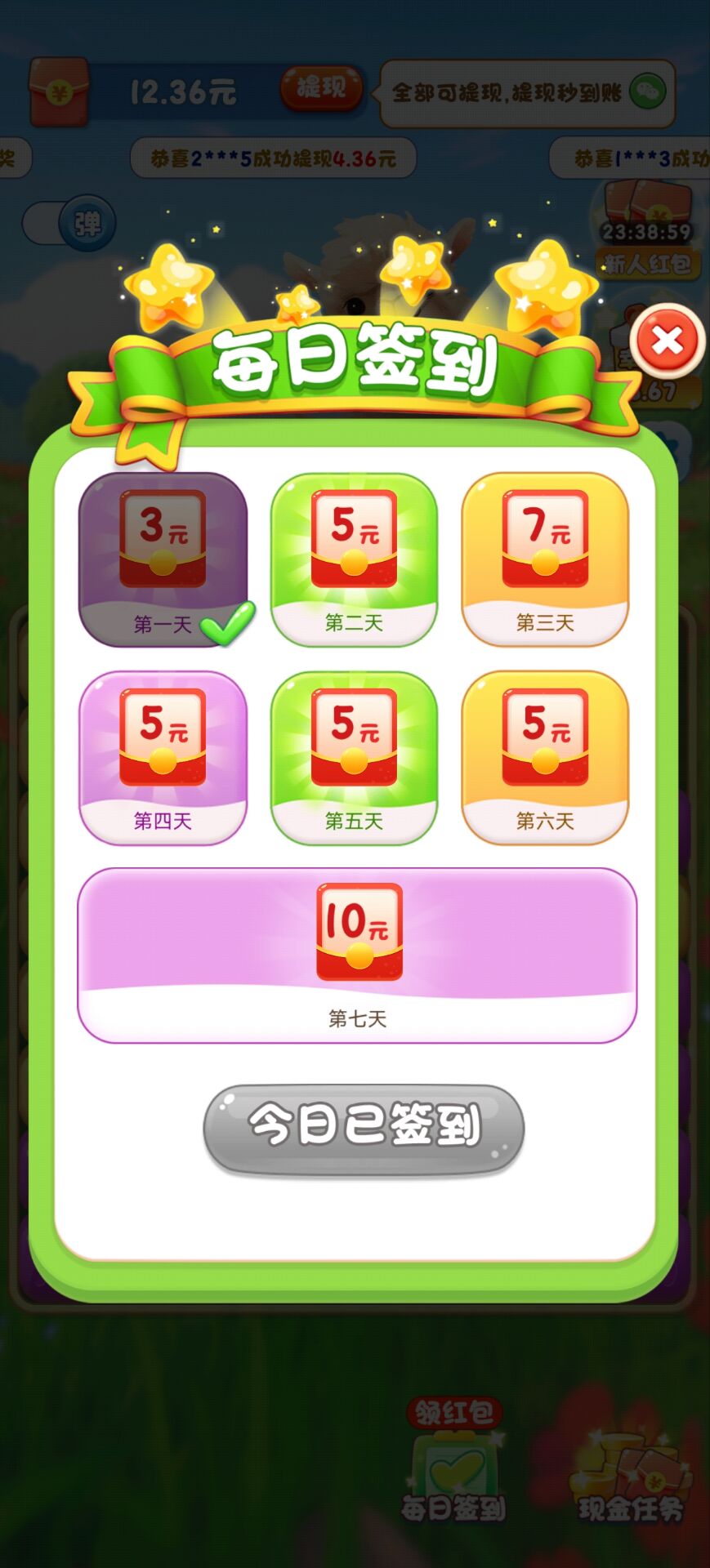Tap the 今日已签到 button
This screenshot has width=710, height=1568.
click(x=364, y=1129)
